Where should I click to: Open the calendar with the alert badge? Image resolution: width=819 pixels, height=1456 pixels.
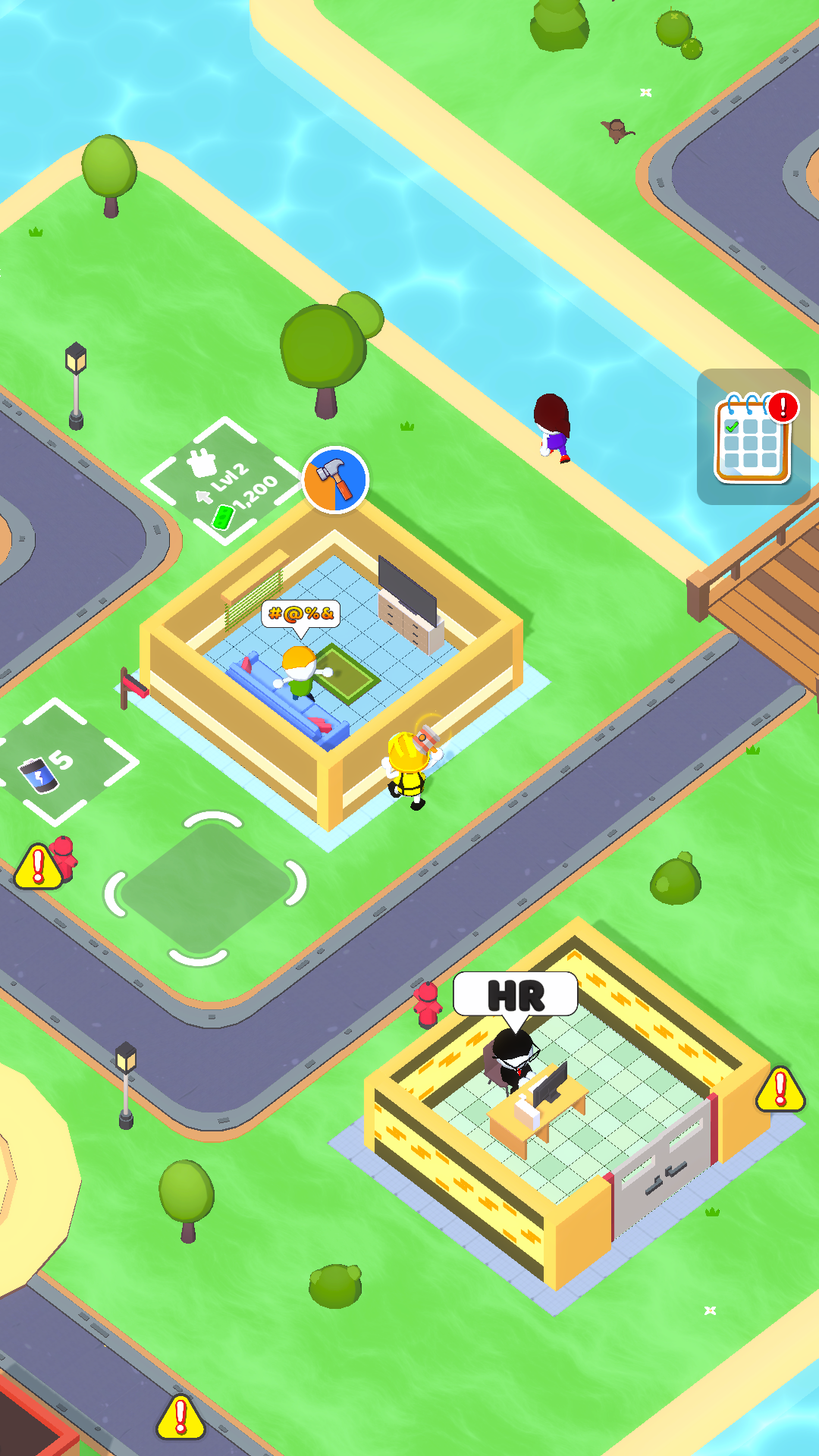[753, 438]
